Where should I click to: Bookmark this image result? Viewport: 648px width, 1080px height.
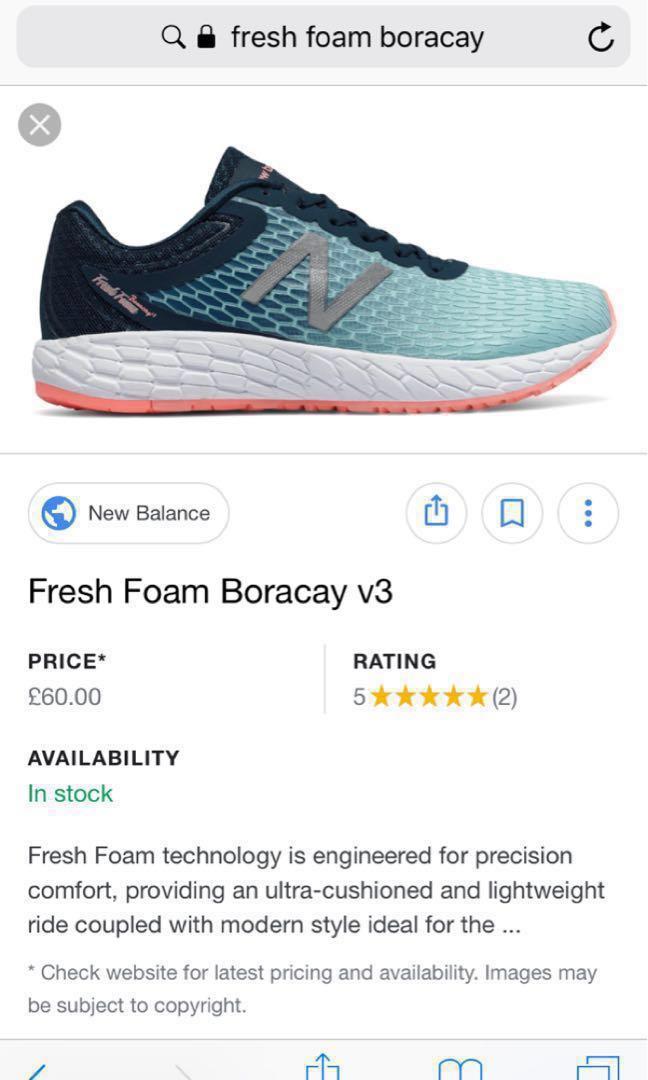[x=512, y=513]
